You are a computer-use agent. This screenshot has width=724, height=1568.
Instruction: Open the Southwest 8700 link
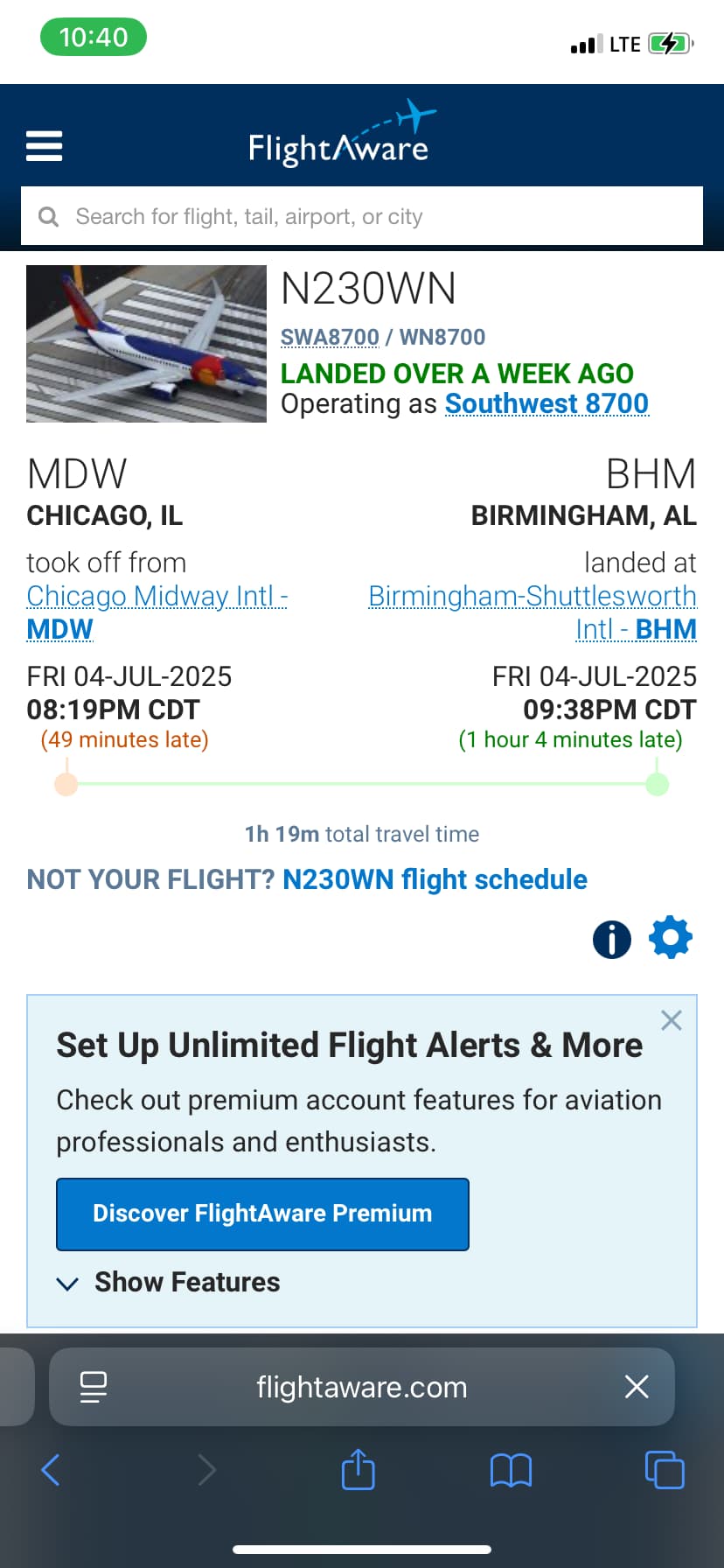click(546, 403)
